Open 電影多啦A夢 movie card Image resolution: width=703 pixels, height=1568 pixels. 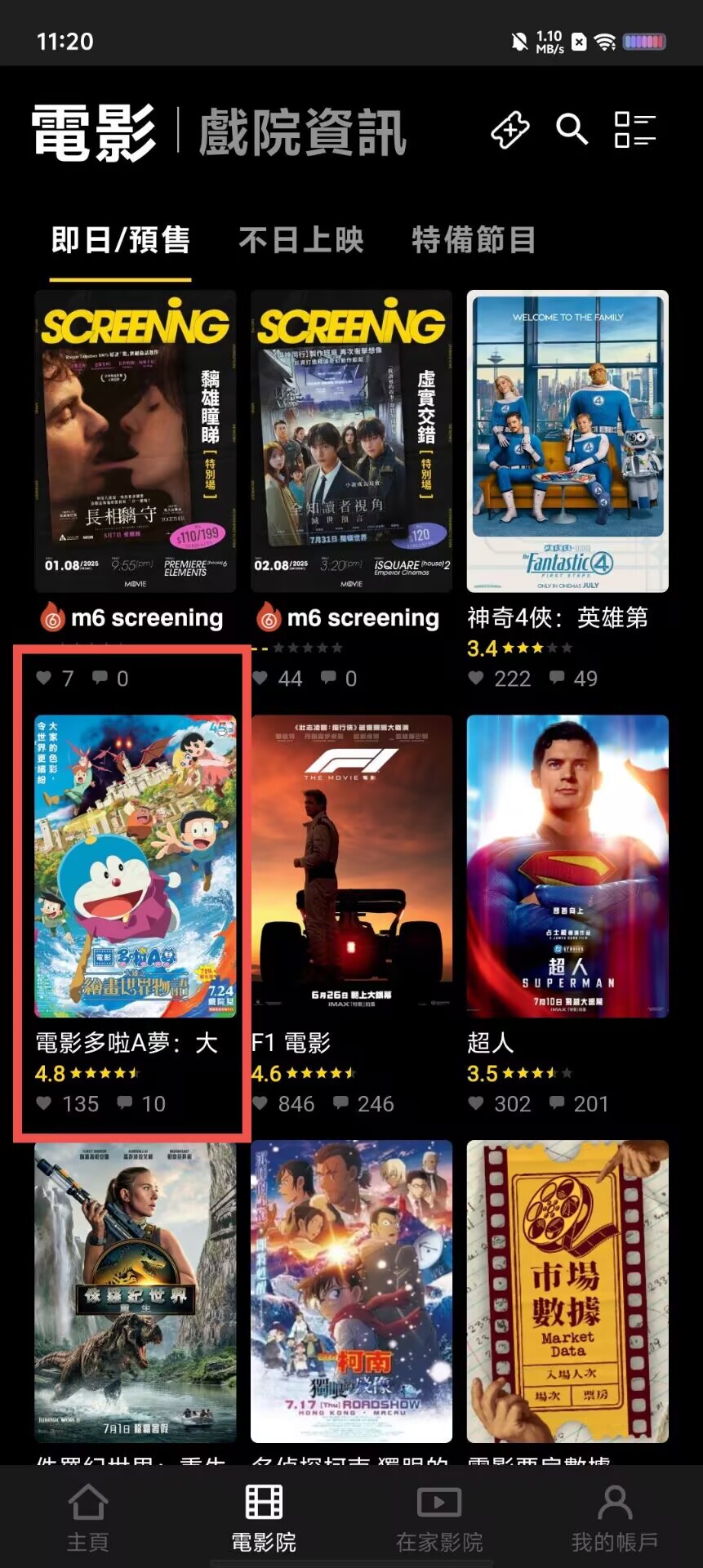pyautogui.click(x=136, y=866)
